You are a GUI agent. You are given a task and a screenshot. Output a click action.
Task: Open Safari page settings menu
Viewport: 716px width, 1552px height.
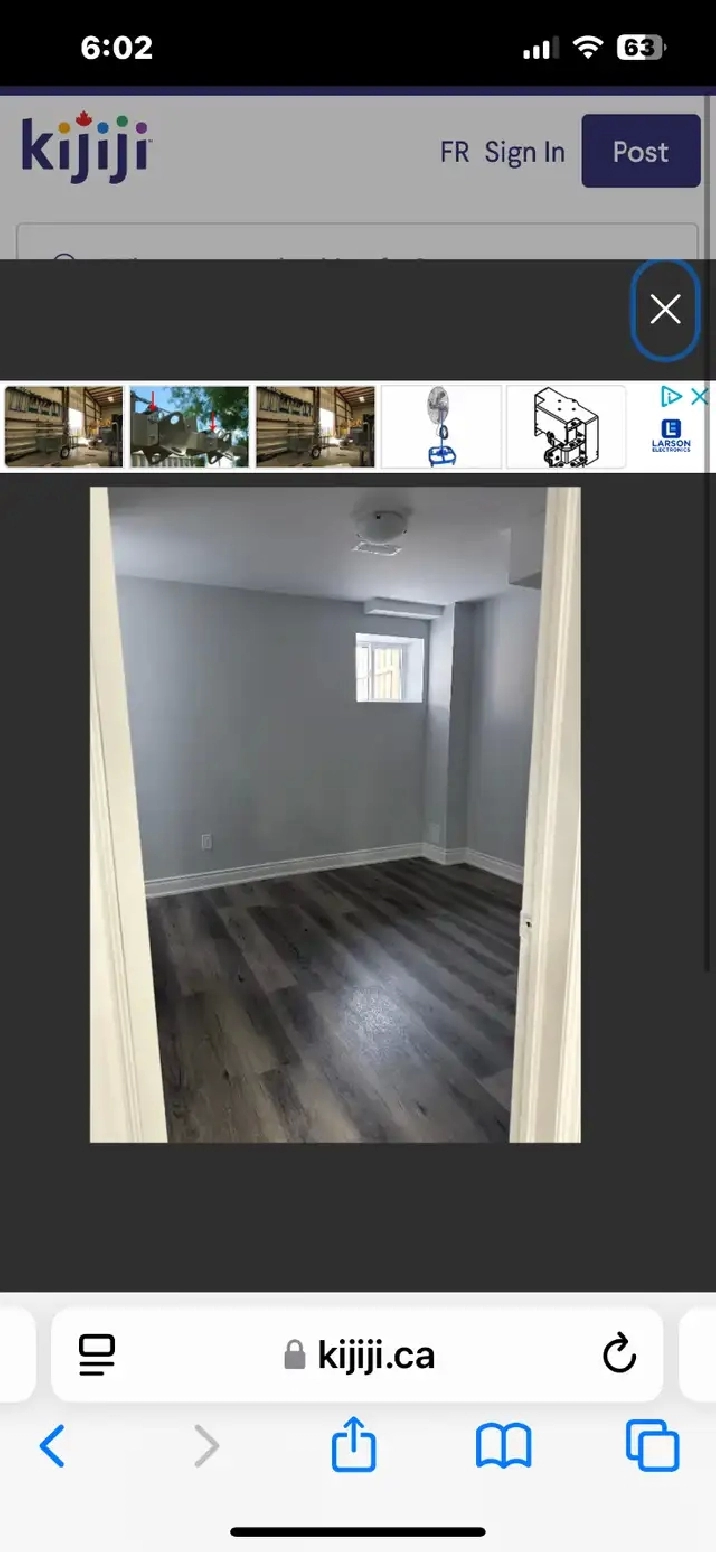pyautogui.click(x=97, y=1354)
